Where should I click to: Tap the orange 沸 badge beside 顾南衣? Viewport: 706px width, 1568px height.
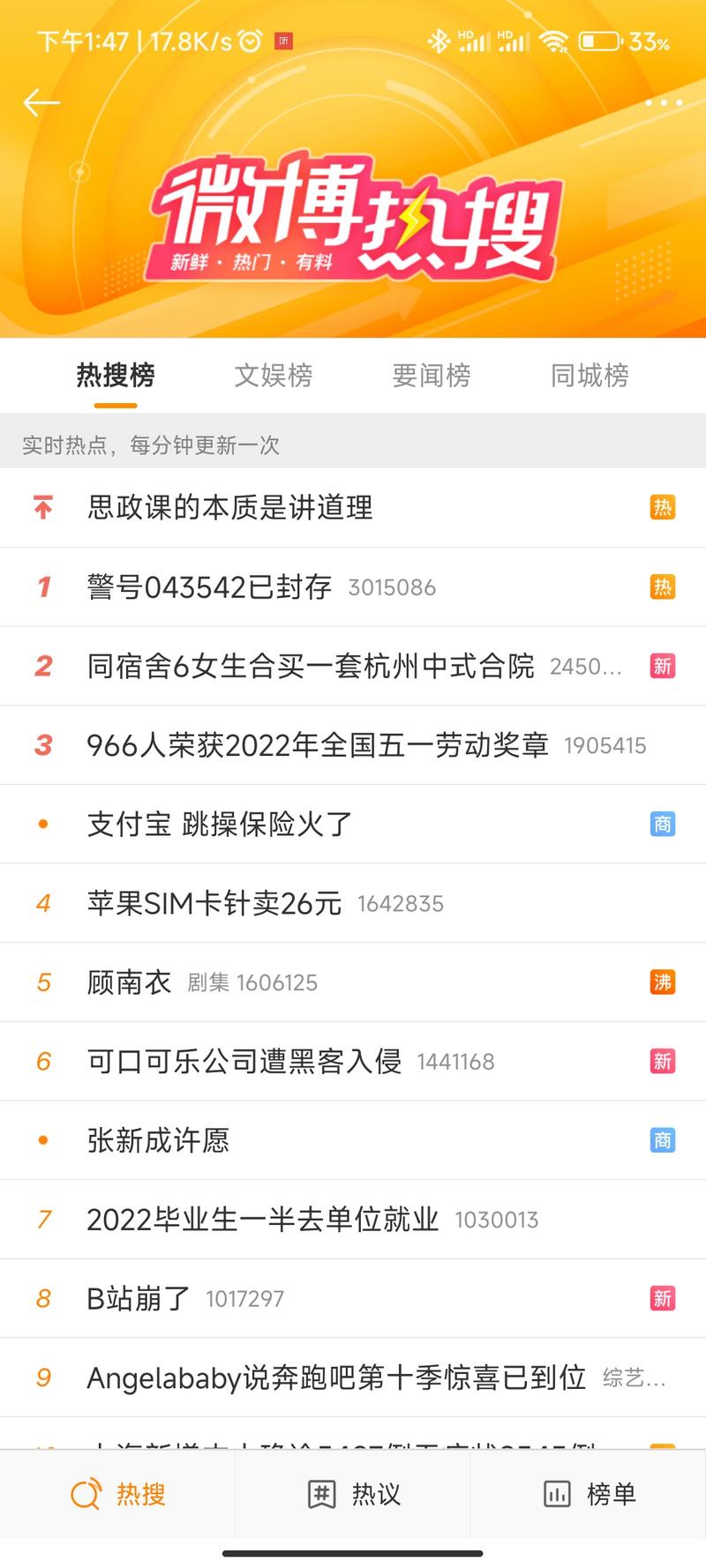pyautogui.click(x=663, y=982)
